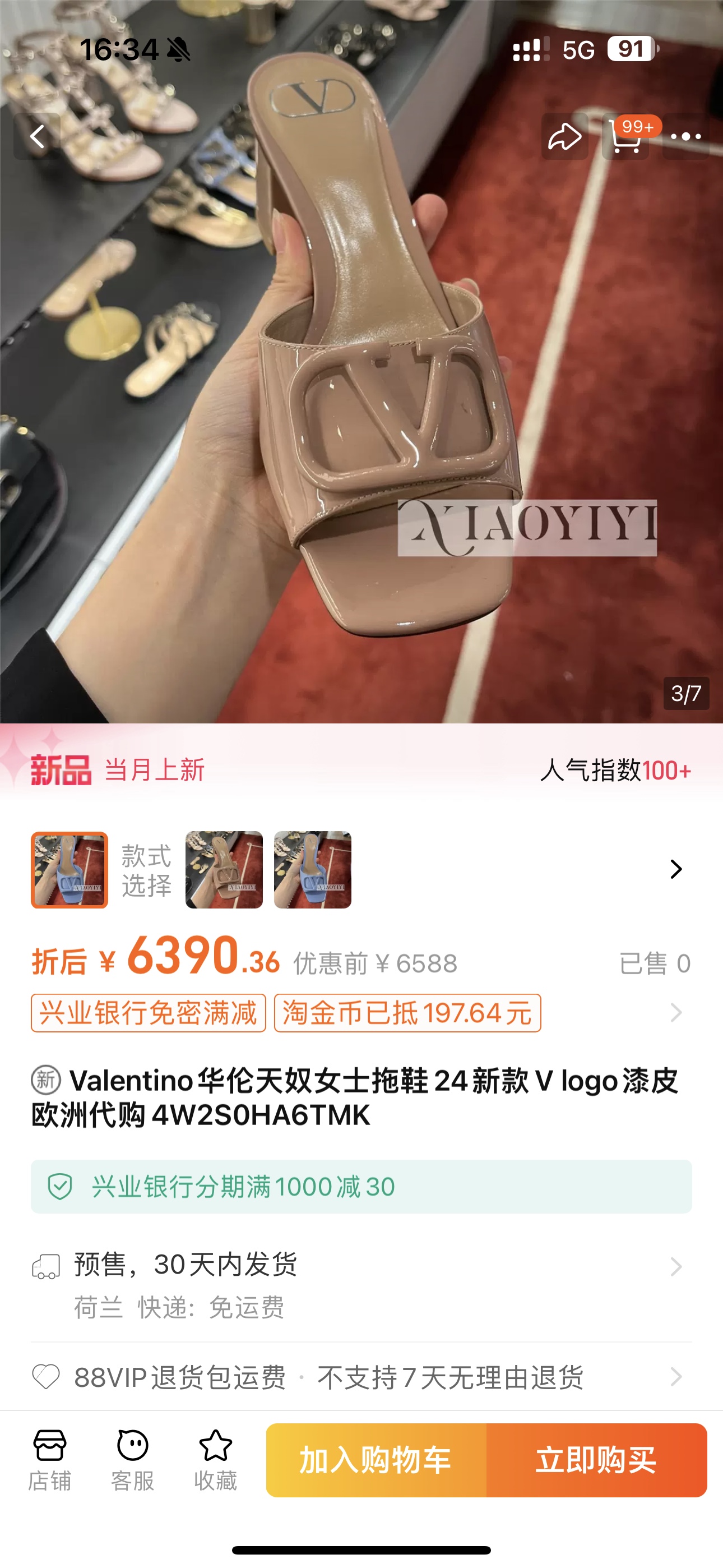Go back using the back arrow
Image resolution: width=723 pixels, height=1568 pixels.
pos(38,136)
